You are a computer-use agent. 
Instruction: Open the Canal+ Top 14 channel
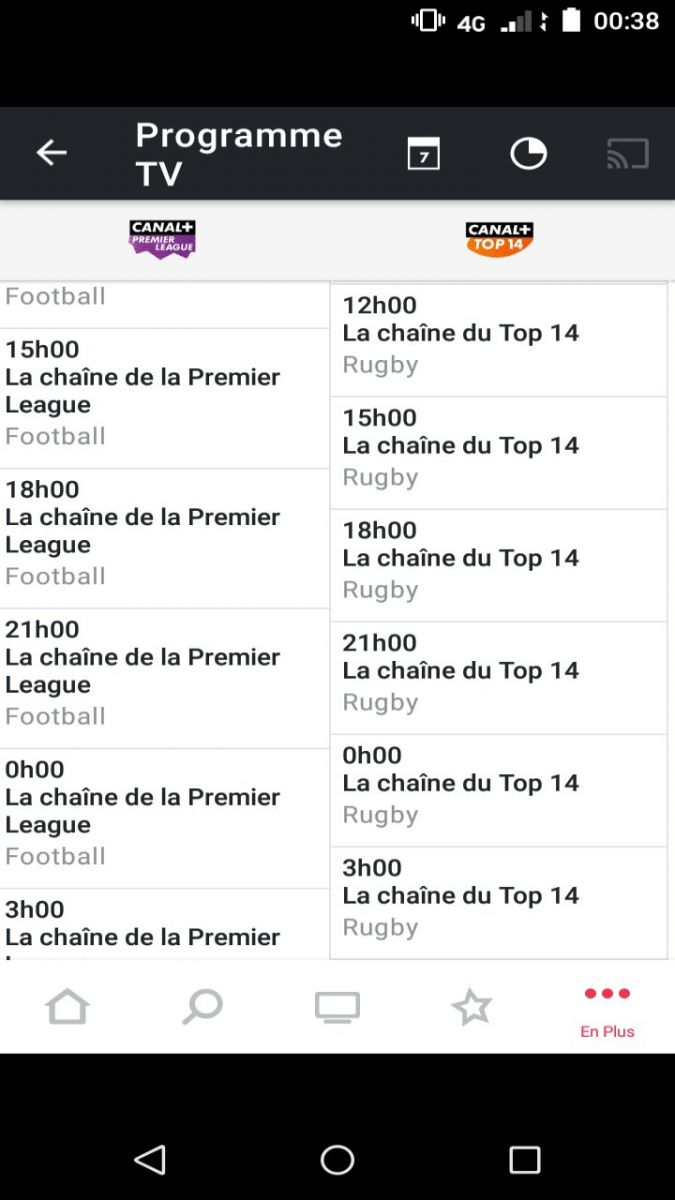499,239
